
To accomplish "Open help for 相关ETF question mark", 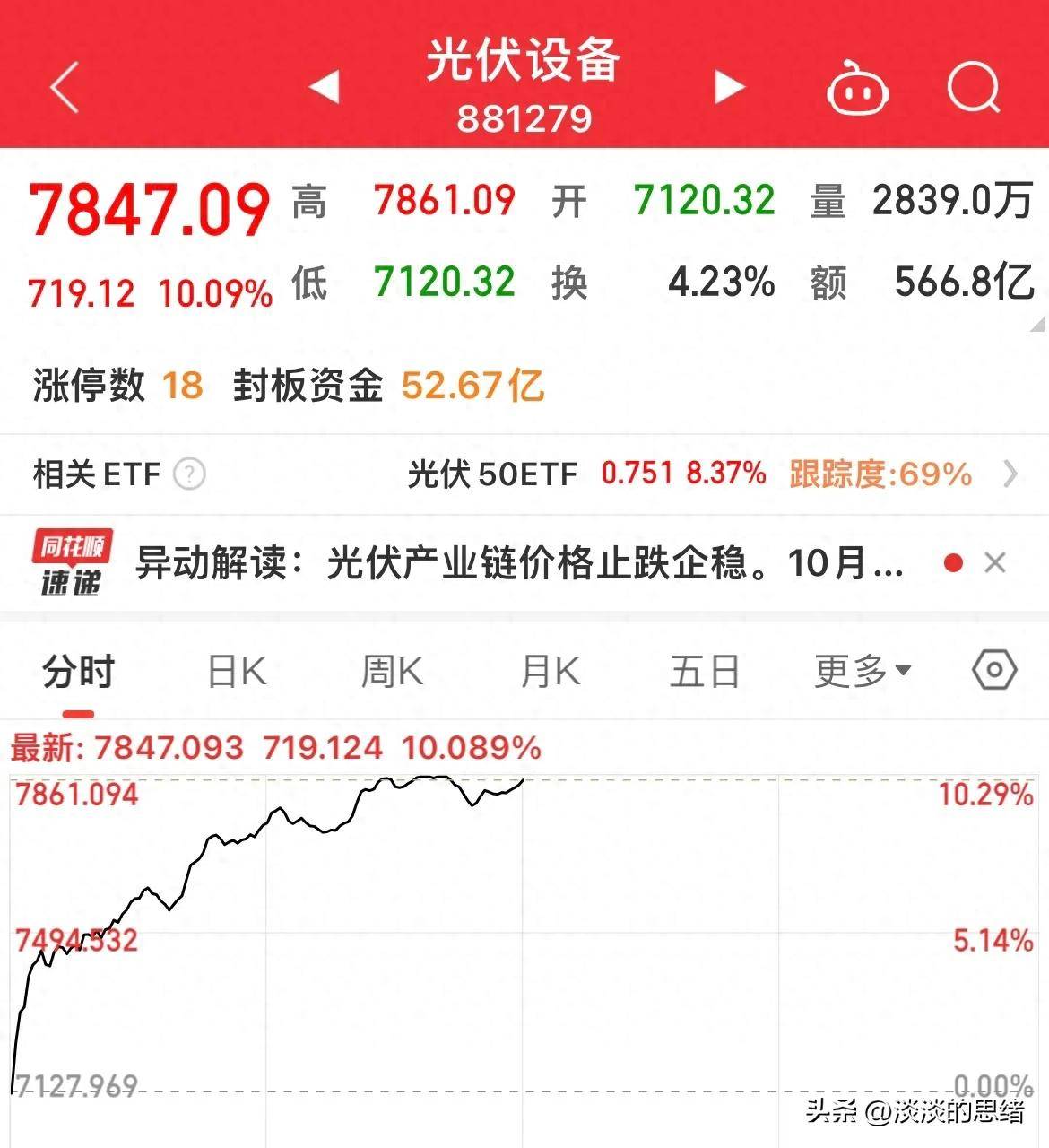I will pos(191,474).
